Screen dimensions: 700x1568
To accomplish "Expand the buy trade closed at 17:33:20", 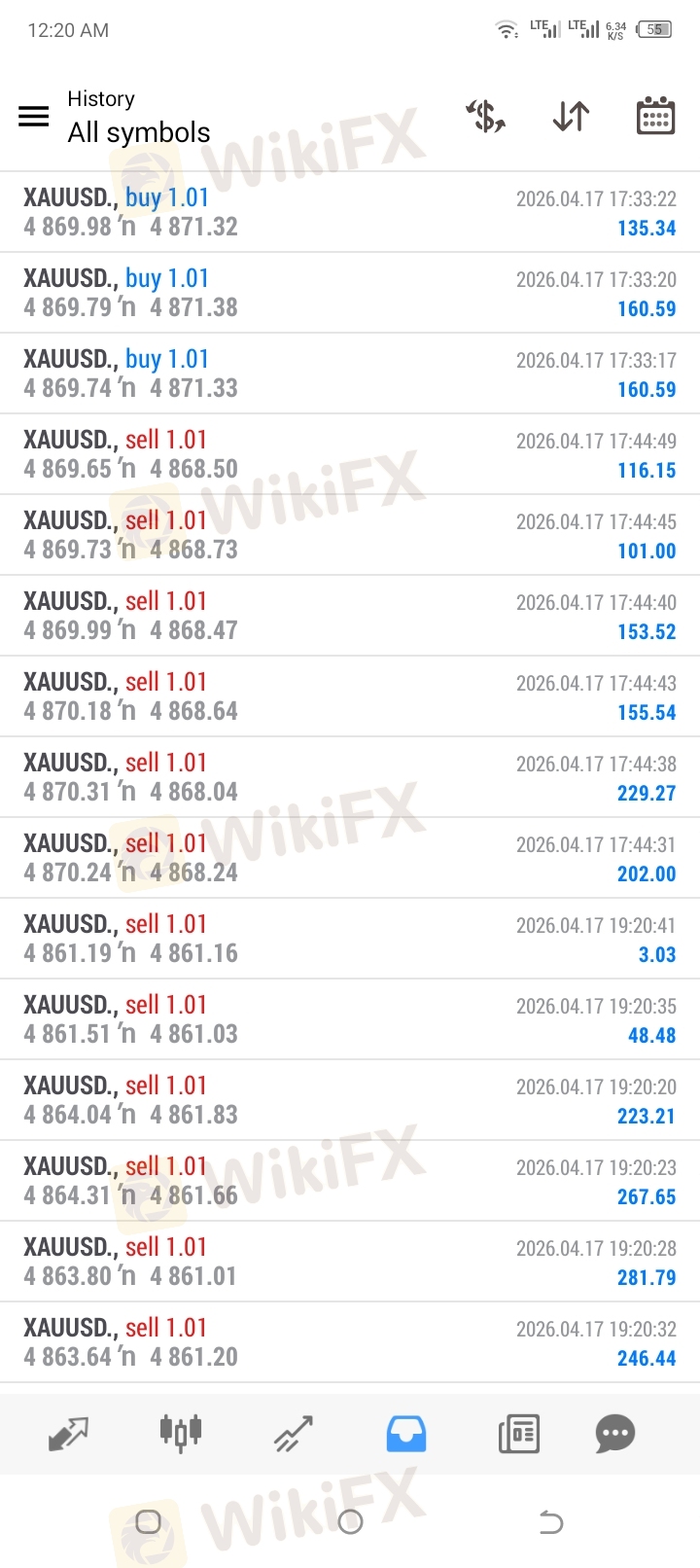I will pyautogui.click(x=350, y=293).
